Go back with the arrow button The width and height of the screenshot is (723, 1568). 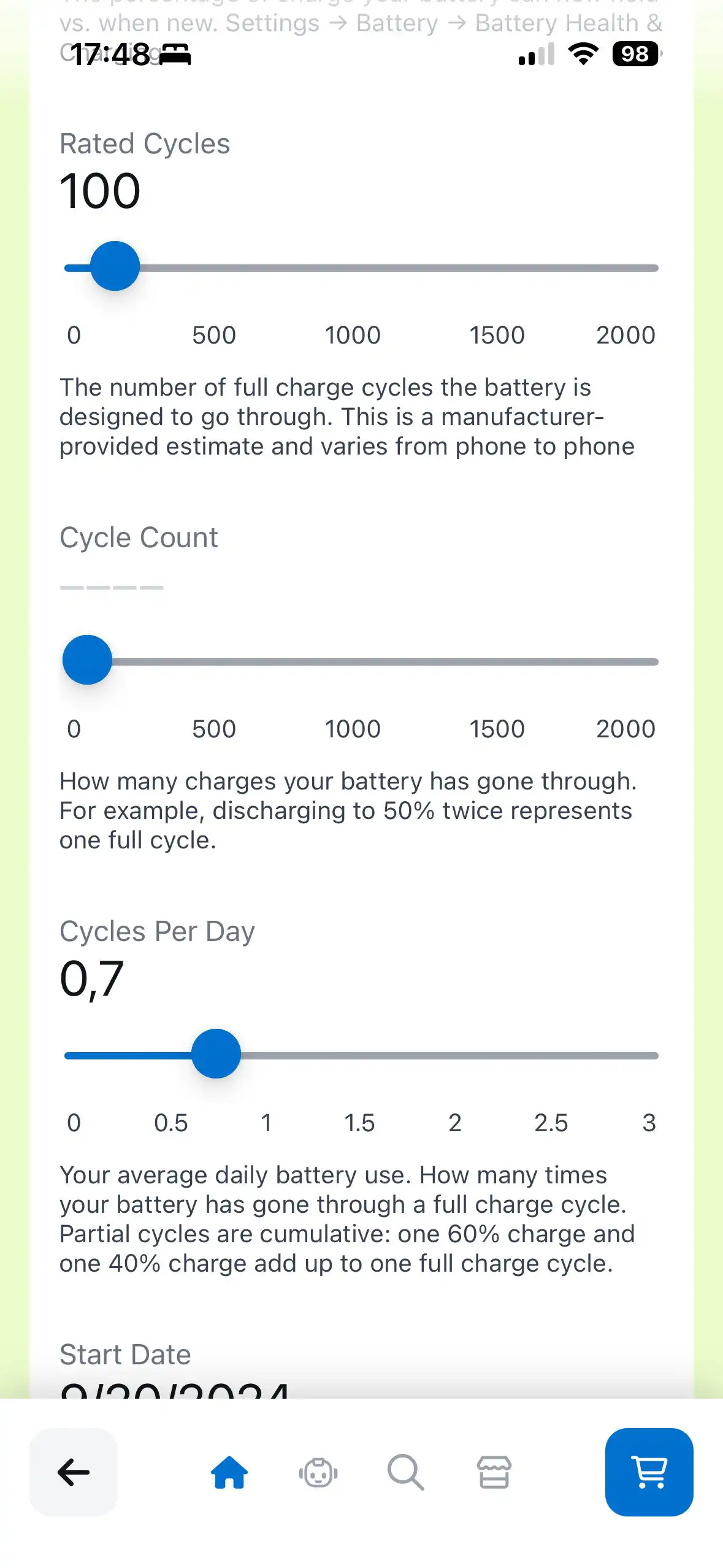click(x=74, y=1472)
